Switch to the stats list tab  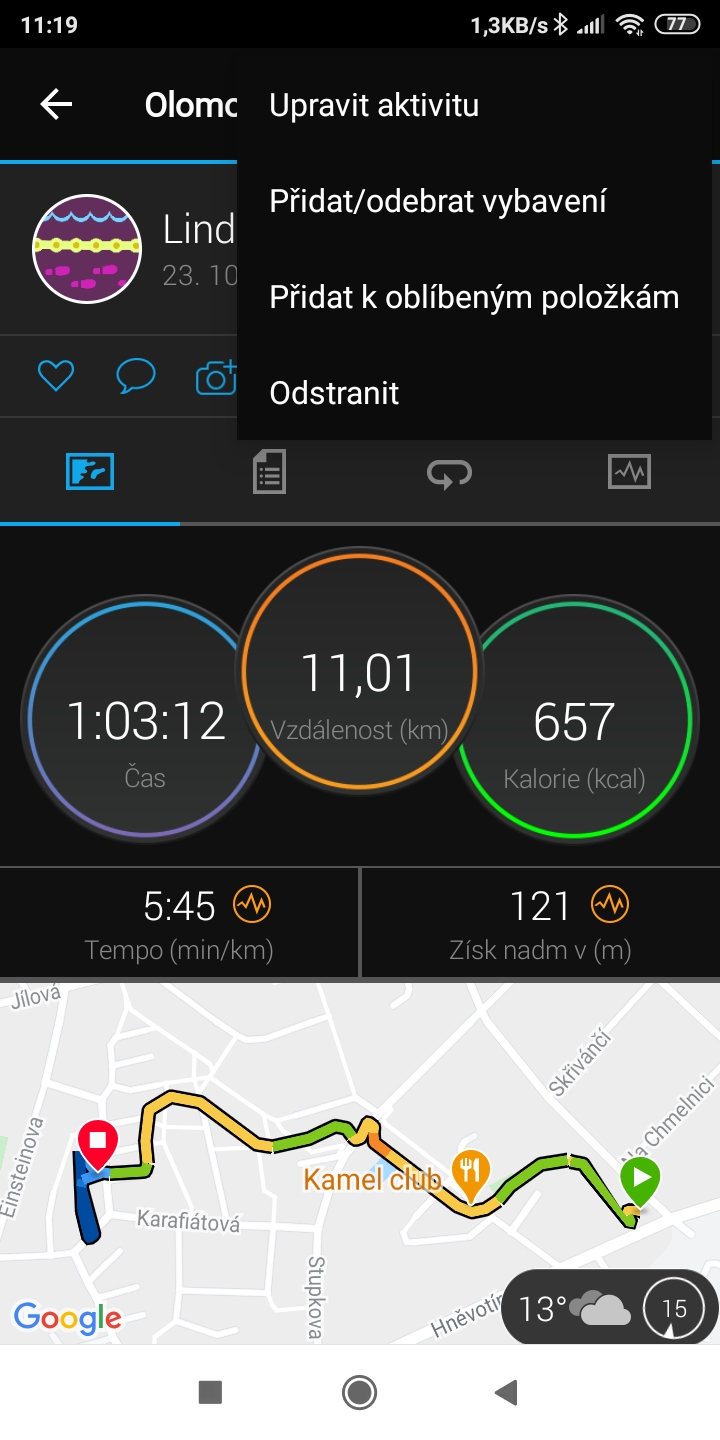pos(269,471)
